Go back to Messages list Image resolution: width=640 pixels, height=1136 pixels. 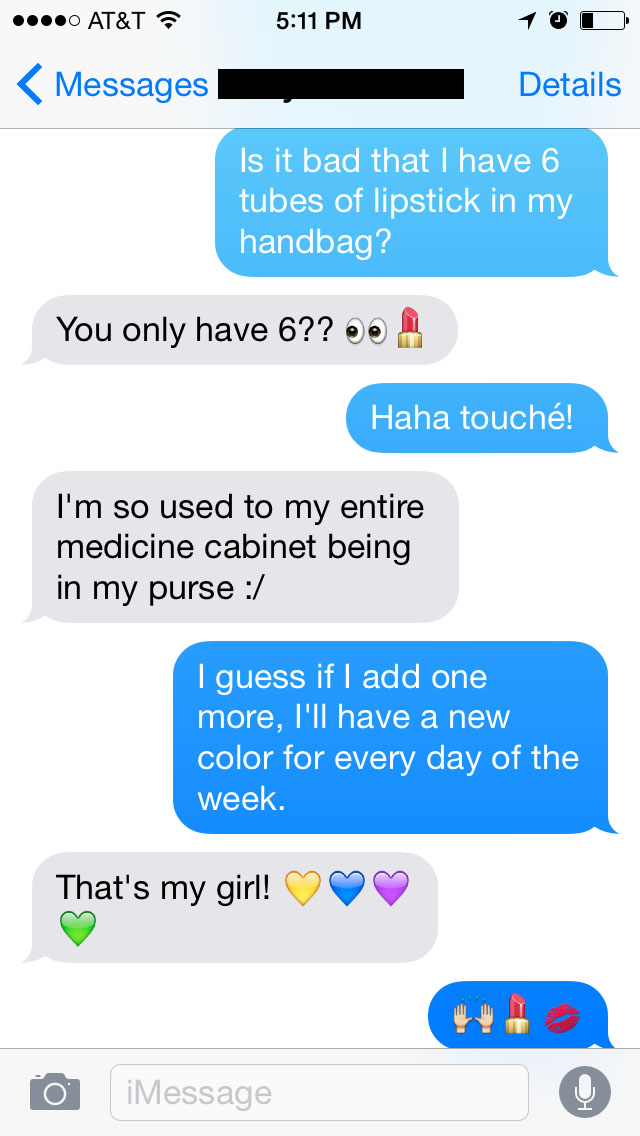[110, 85]
